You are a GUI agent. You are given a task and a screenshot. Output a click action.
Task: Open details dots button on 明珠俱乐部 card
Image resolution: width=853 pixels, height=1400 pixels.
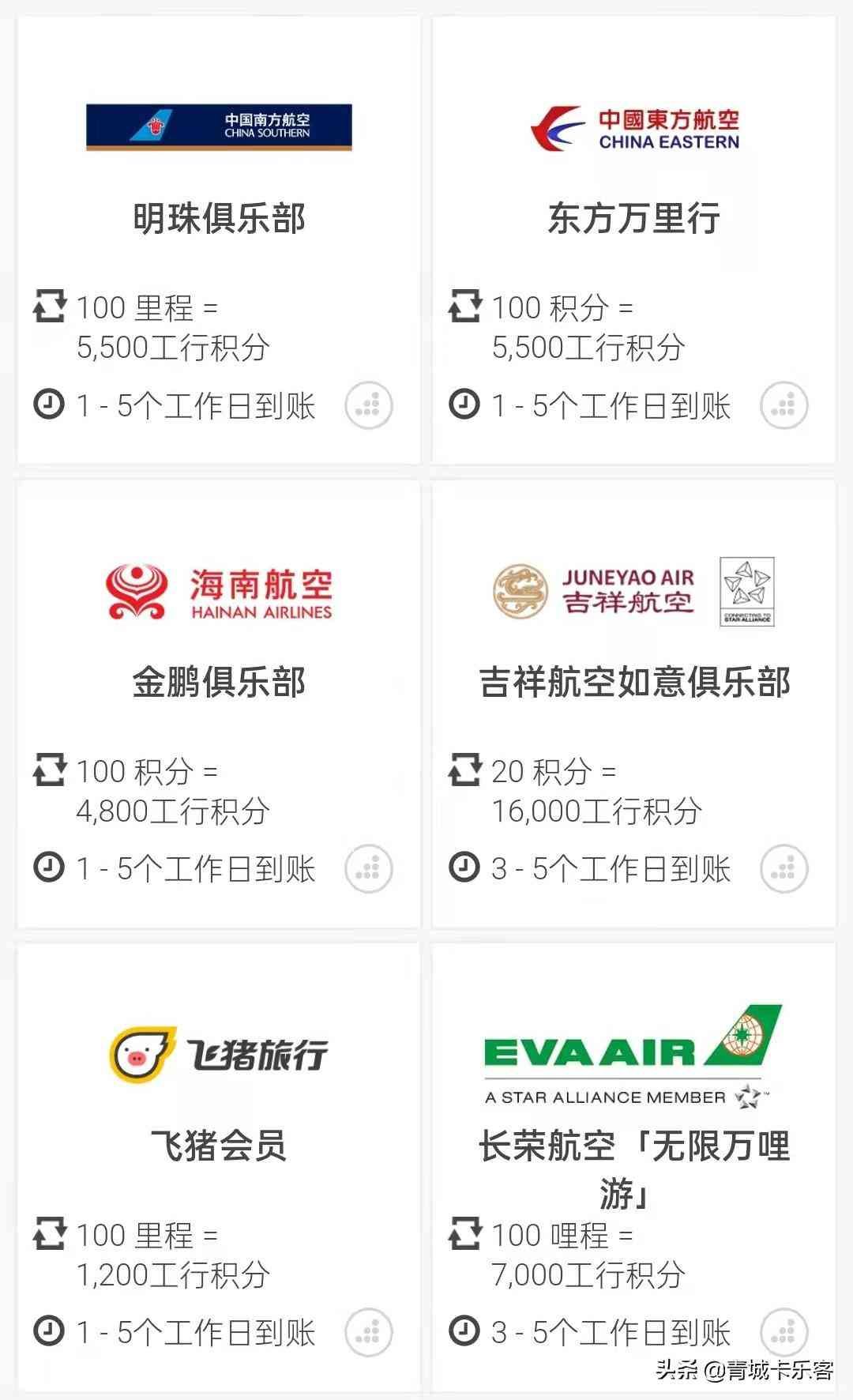(369, 405)
